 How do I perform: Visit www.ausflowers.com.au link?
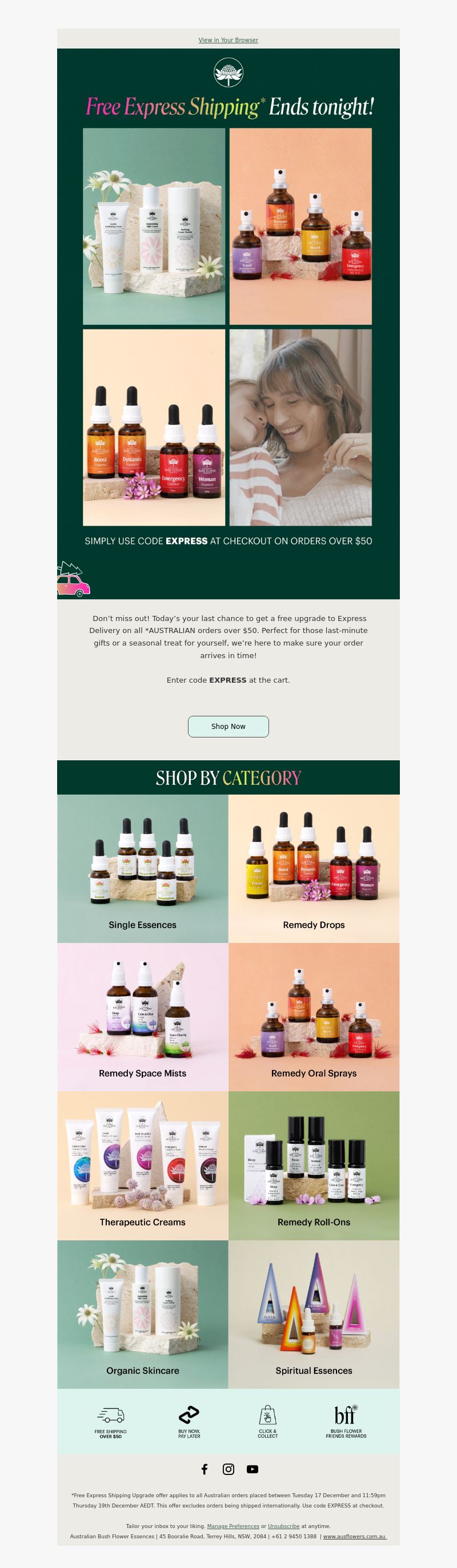tap(354, 1537)
